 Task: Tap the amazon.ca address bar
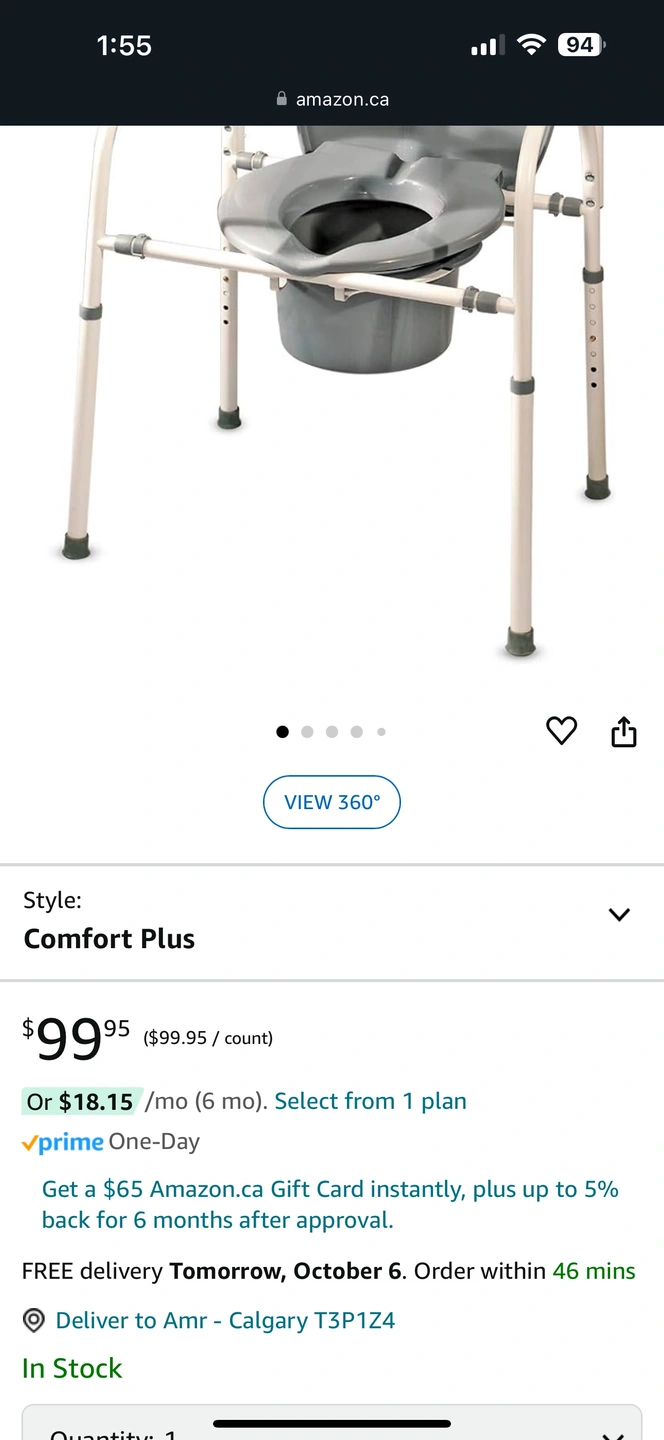point(332,100)
